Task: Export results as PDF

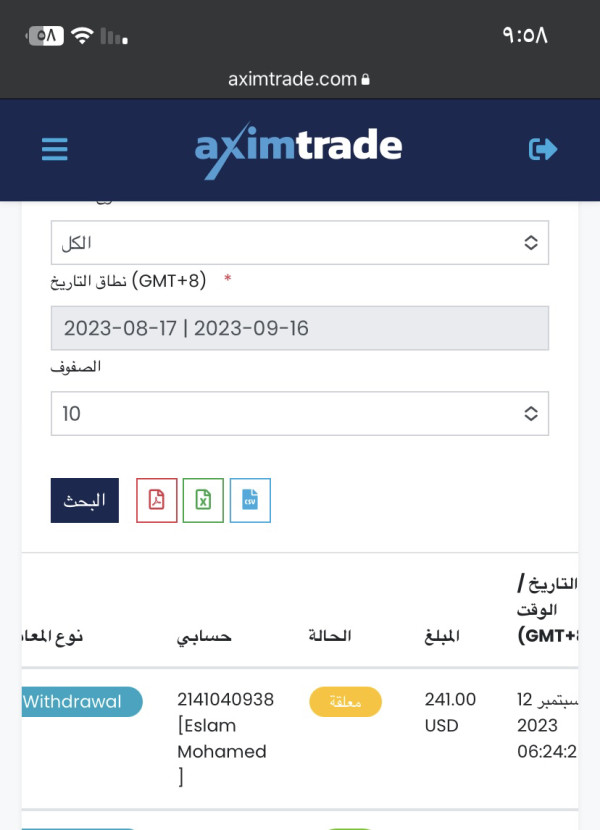Action: 157,500
